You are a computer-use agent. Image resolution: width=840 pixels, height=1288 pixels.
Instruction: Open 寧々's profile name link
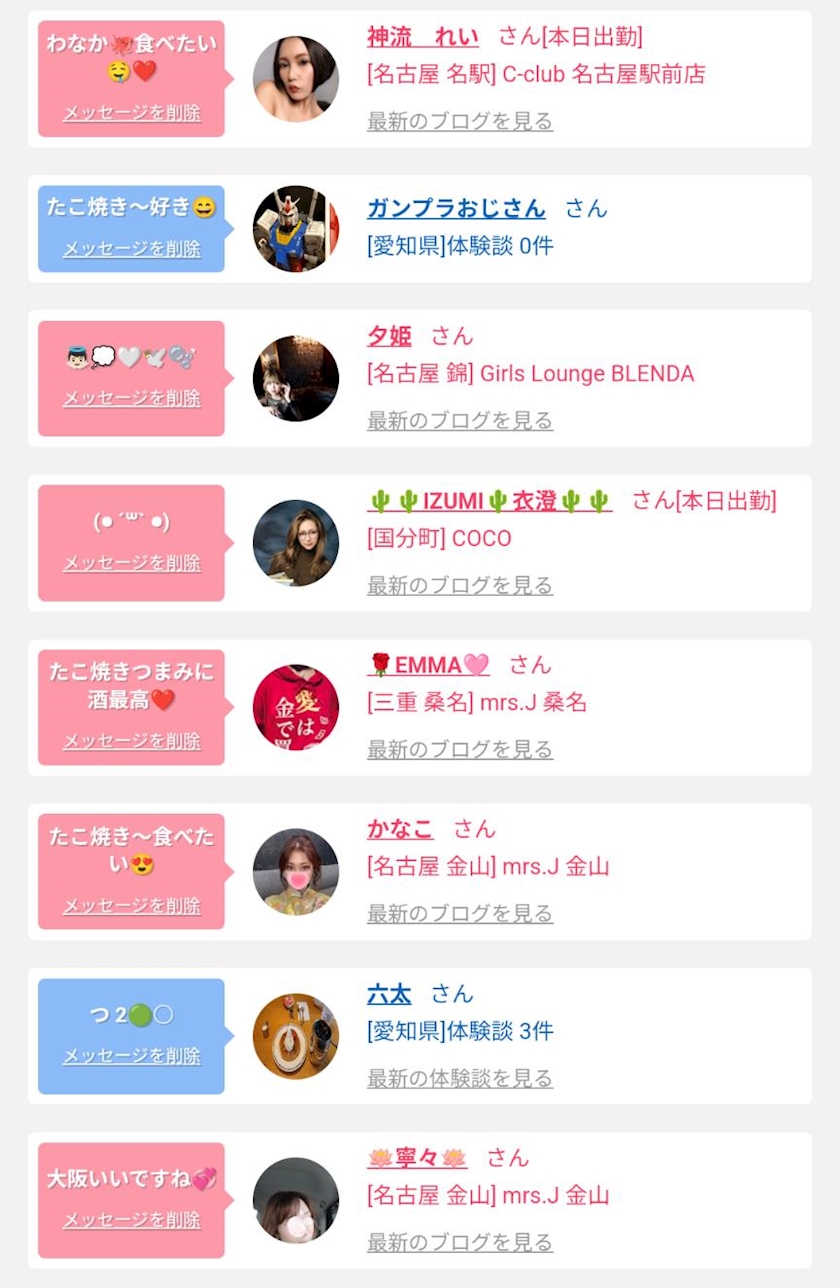[417, 1158]
